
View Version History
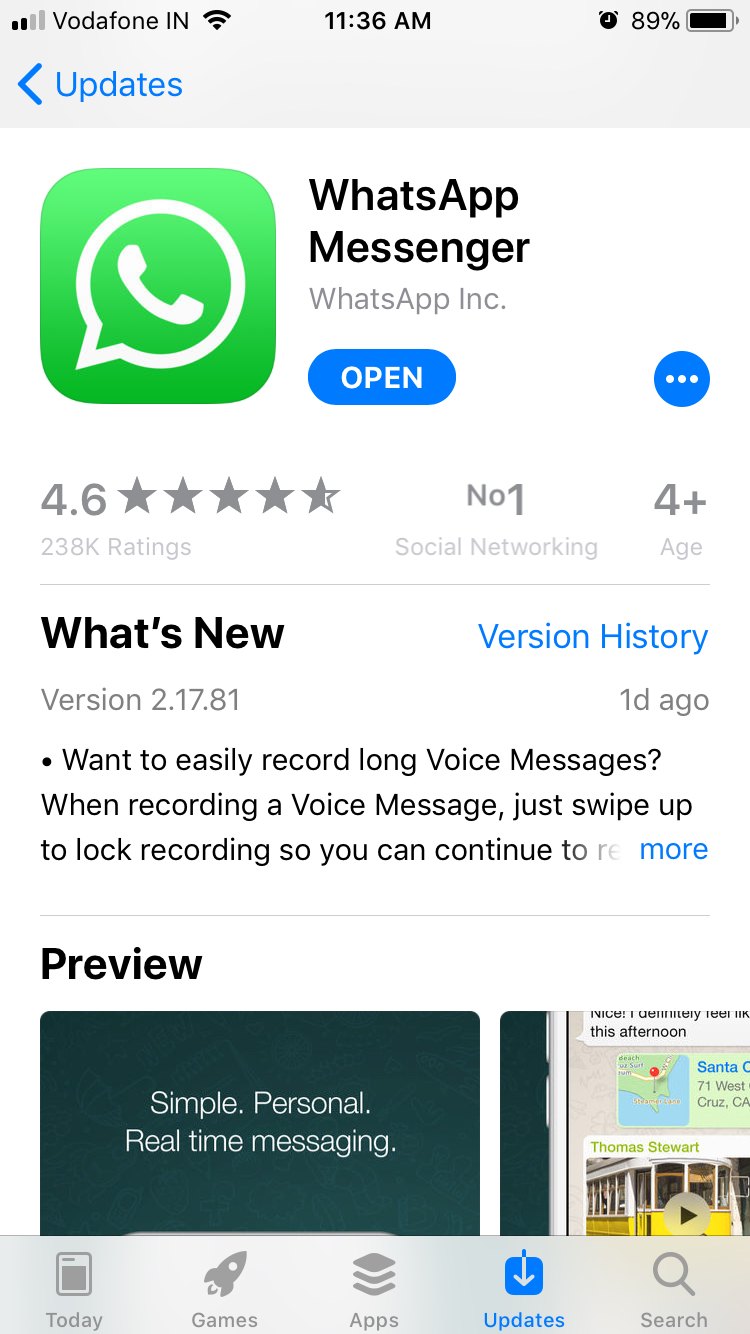pyautogui.click(x=592, y=636)
